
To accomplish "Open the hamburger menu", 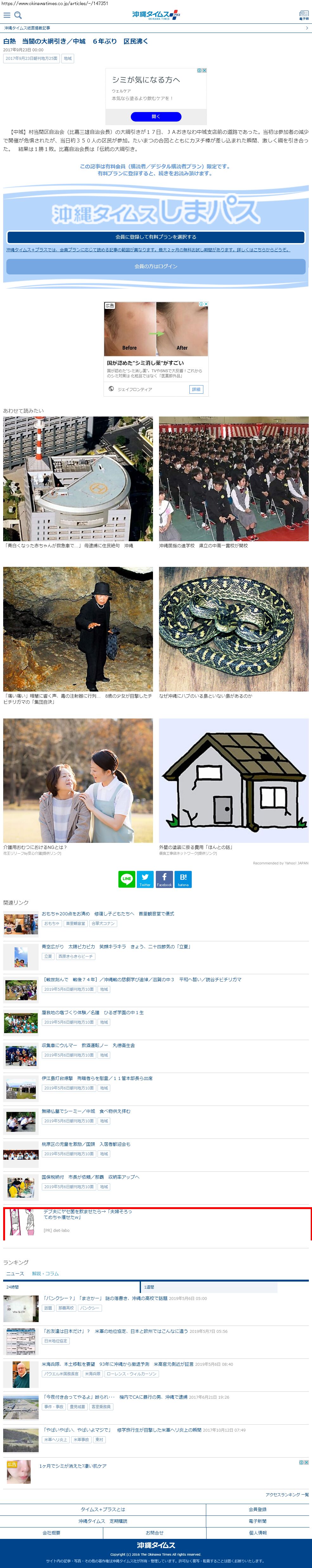I will coord(7,15).
